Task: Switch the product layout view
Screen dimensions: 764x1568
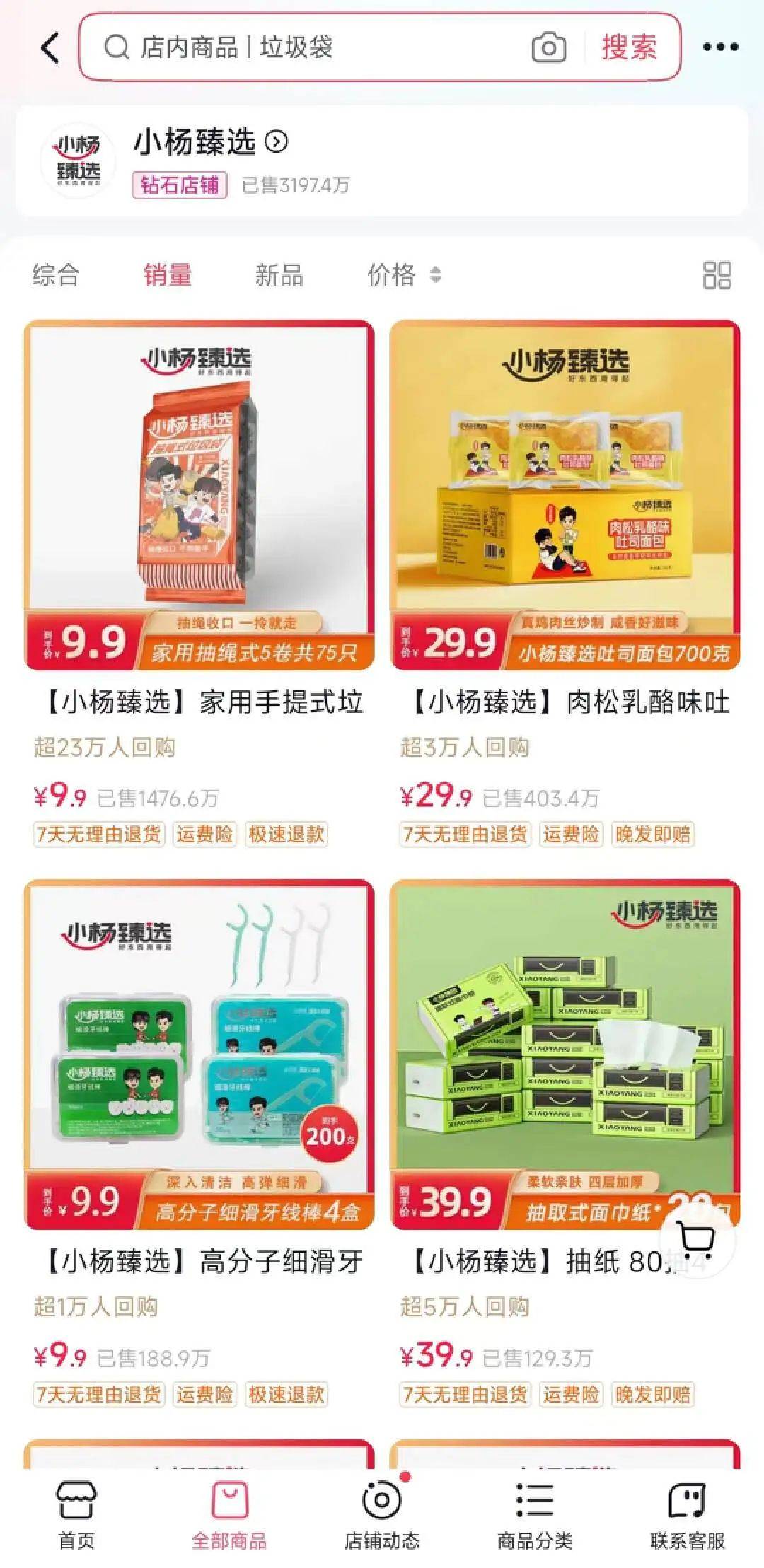Action: [717, 275]
